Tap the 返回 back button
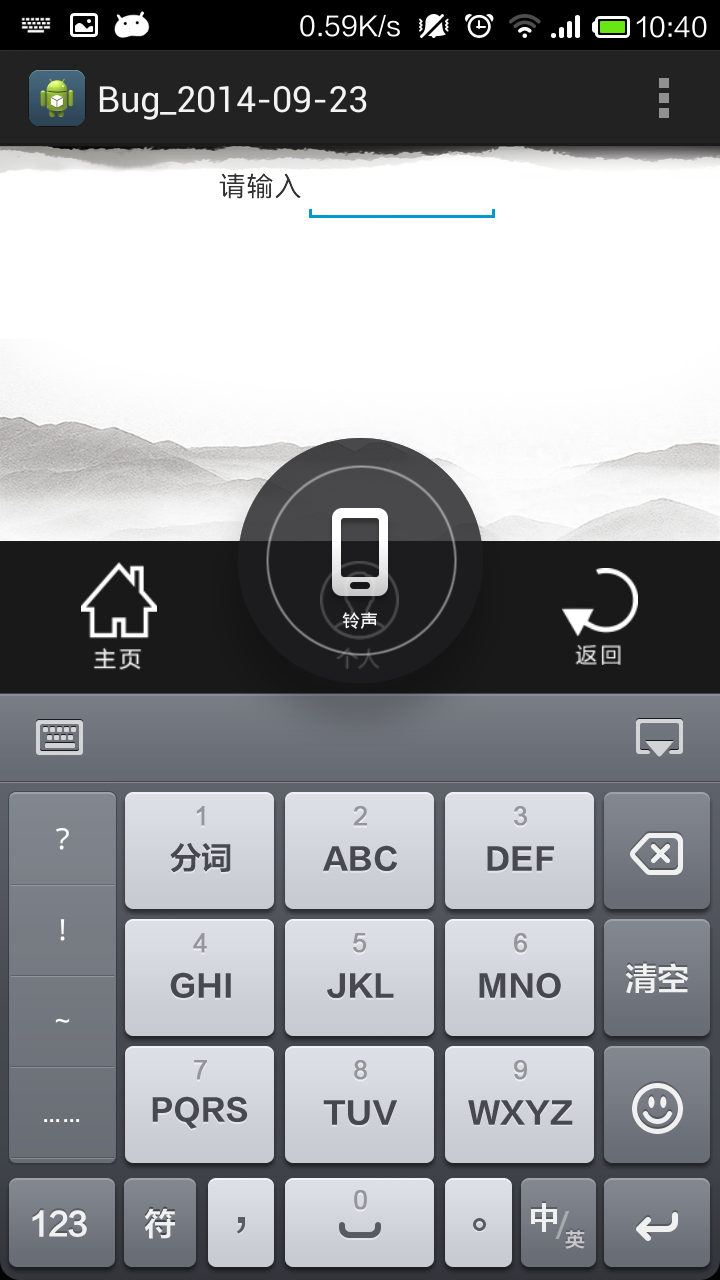Viewport: 720px width, 1280px height. click(x=600, y=615)
